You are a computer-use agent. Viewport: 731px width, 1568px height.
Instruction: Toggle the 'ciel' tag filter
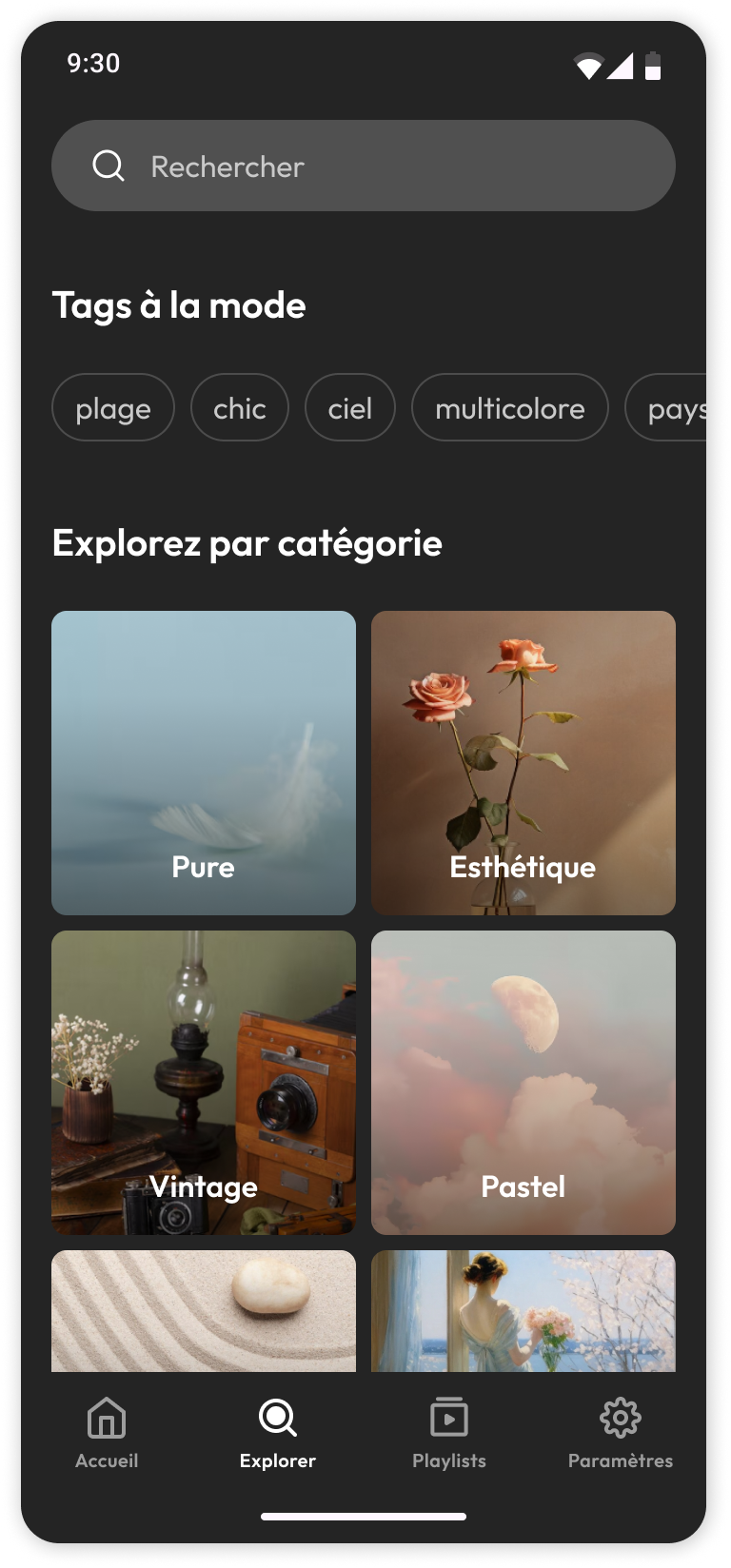tap(349, 408)
